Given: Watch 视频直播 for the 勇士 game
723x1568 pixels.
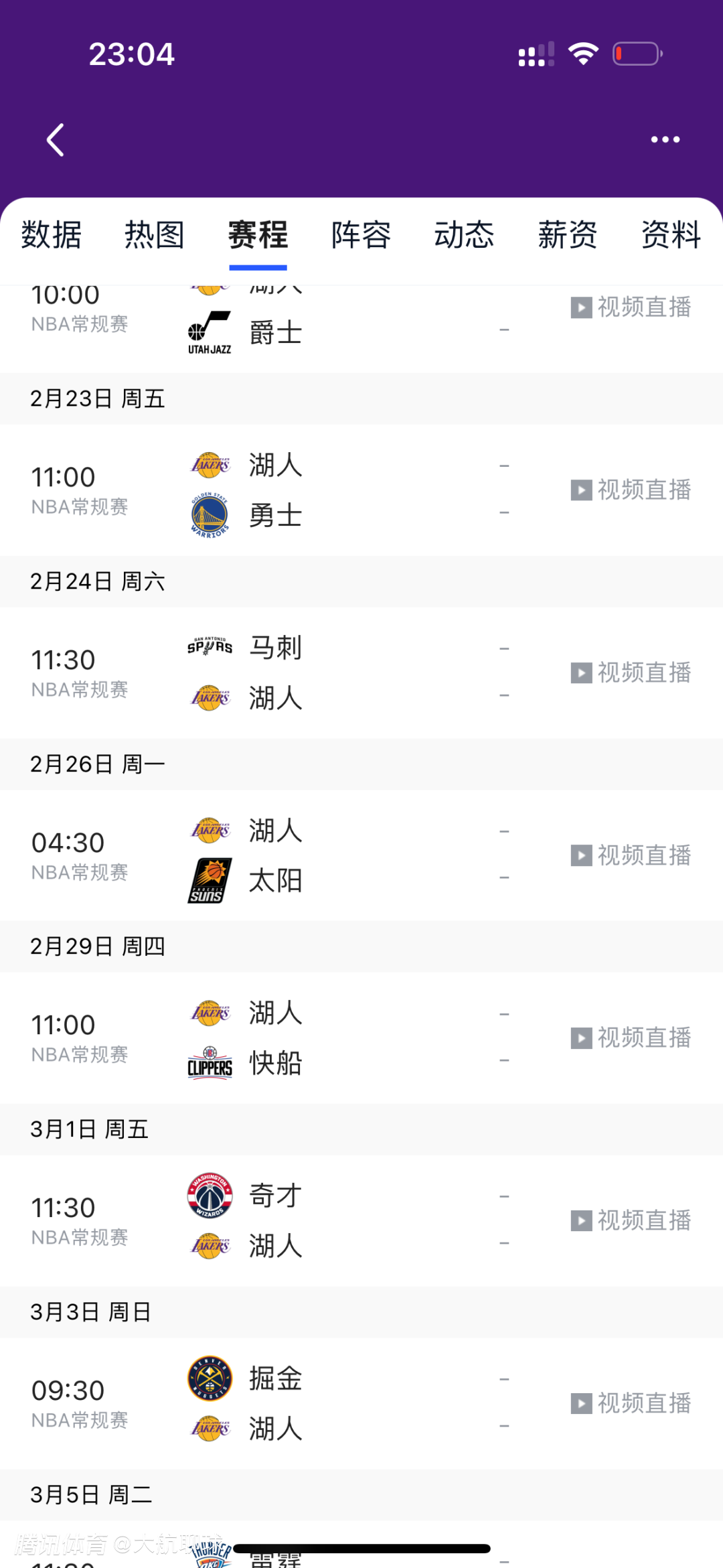Looking at the screenshot, I should point(631,490).
